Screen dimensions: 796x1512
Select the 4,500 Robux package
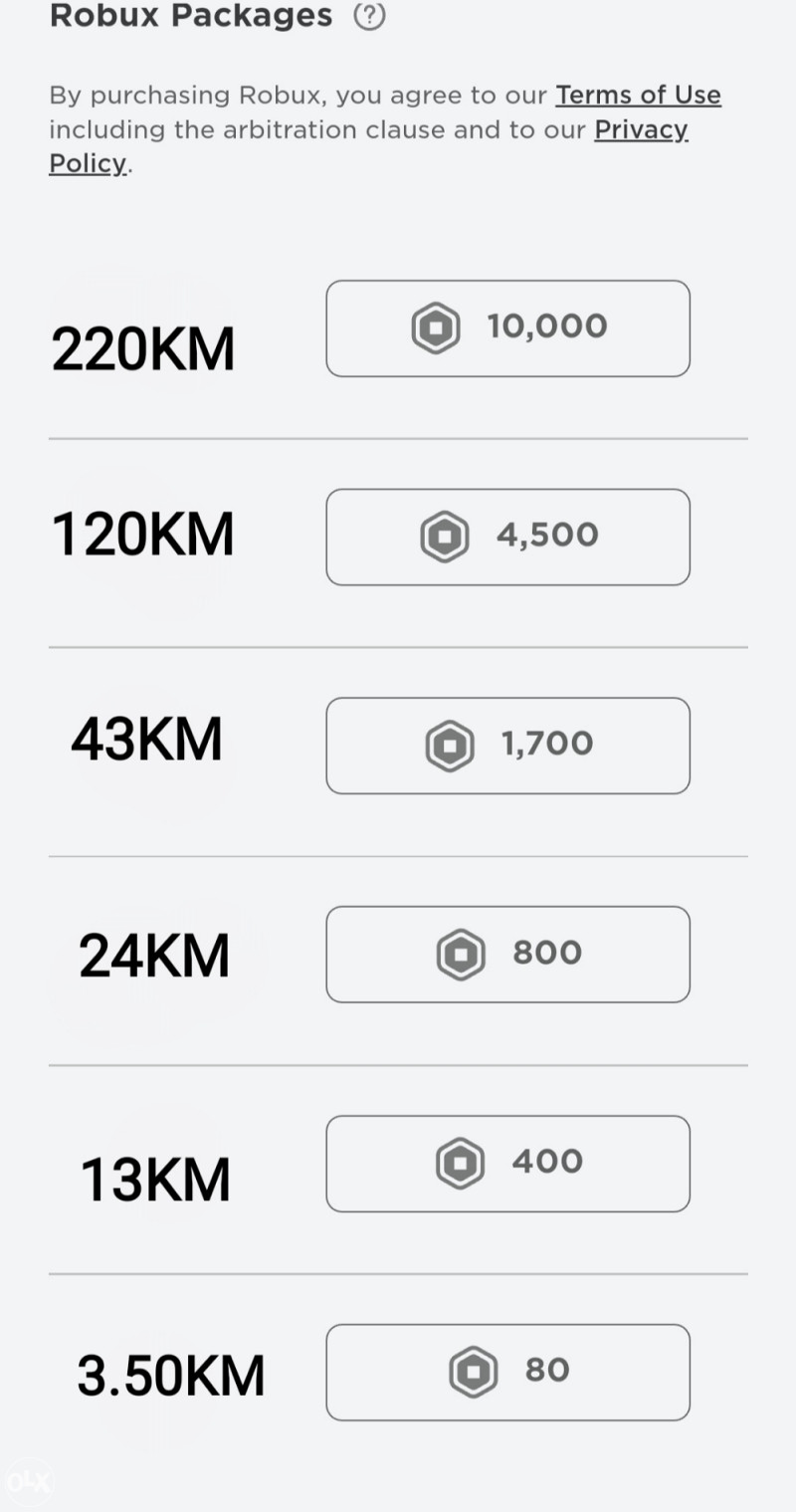pyautogui.click(x=507, y=538)
